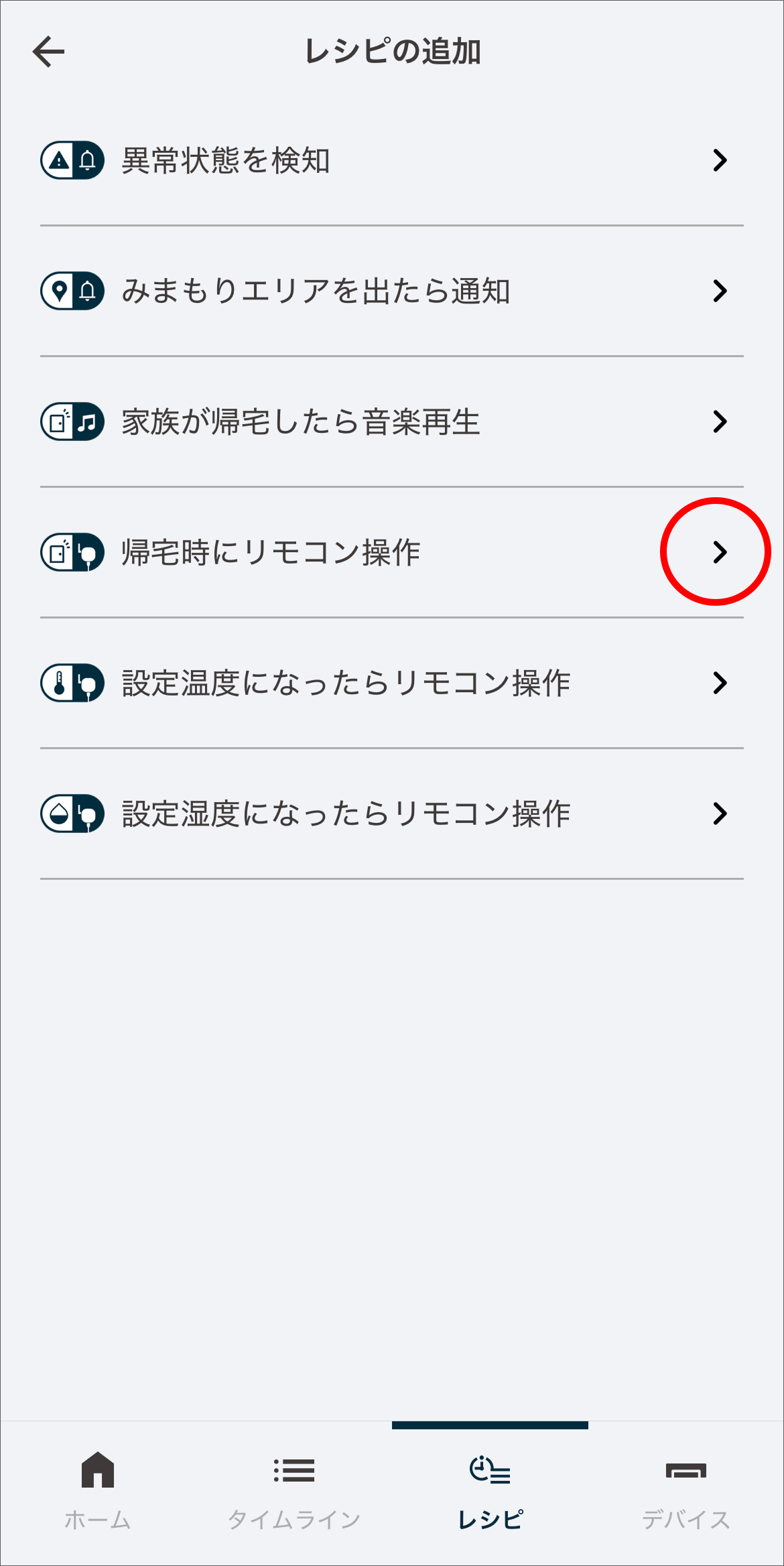Click the active tab indicator bar
The width and height of the screenshot is (784, 1566).
[x=490, y=1425]
